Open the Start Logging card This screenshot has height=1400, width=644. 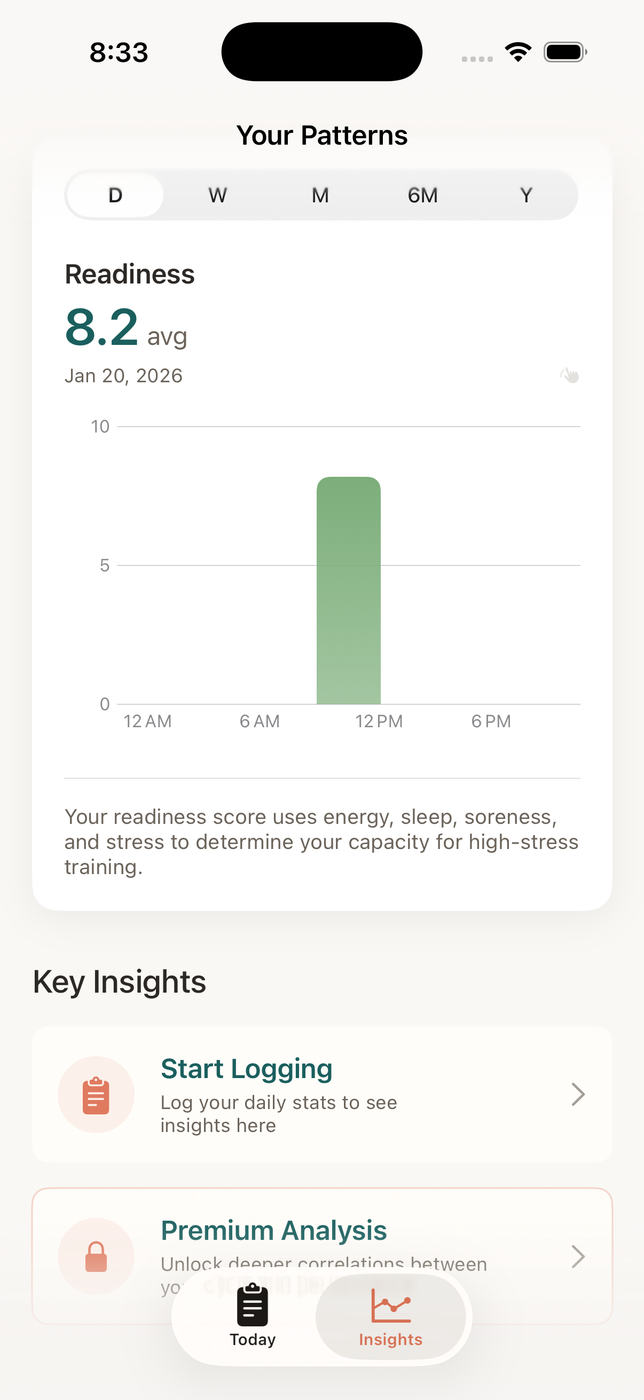[x=322, y=1094]
